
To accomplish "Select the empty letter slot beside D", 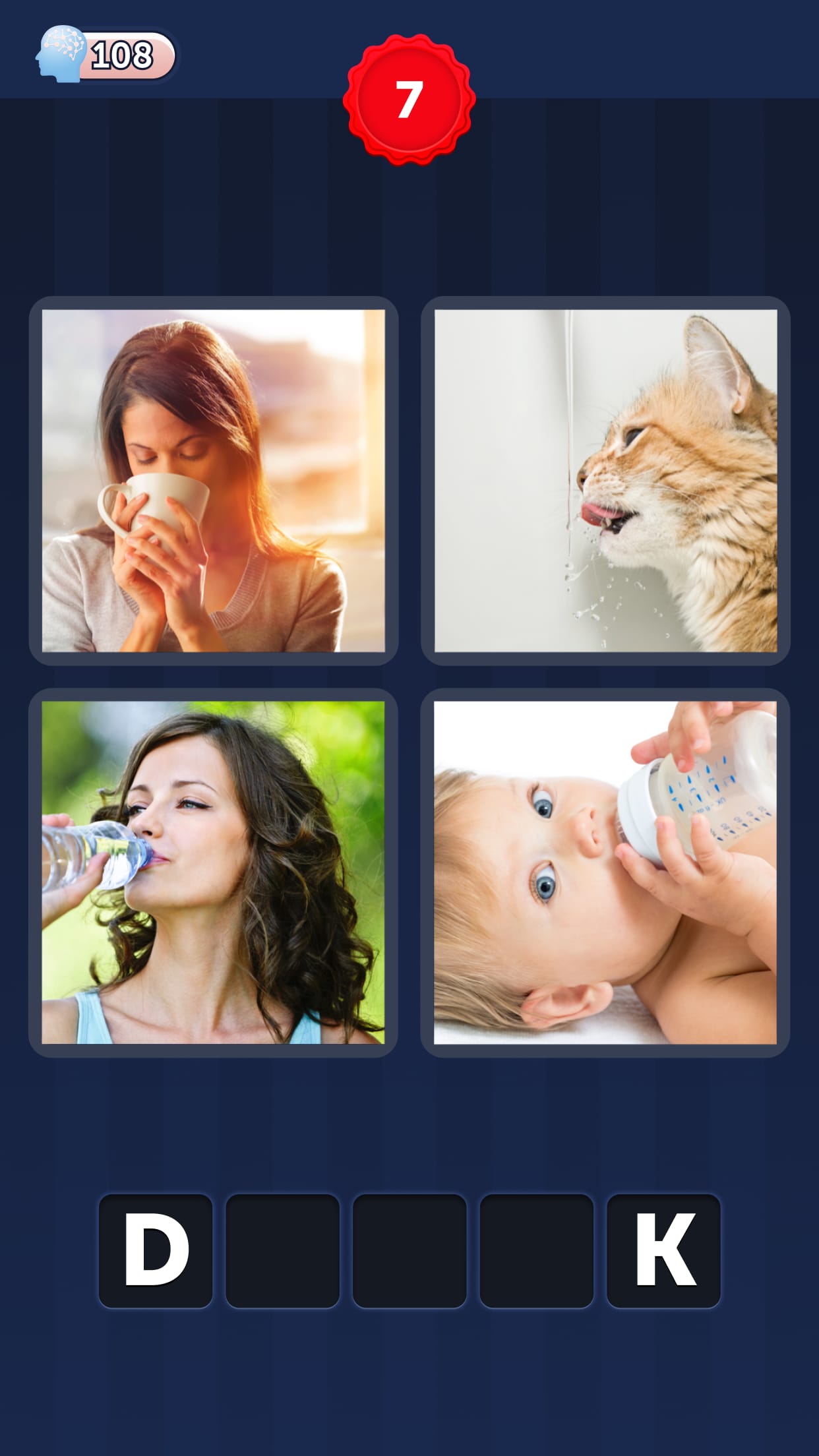I will 282,1250.
